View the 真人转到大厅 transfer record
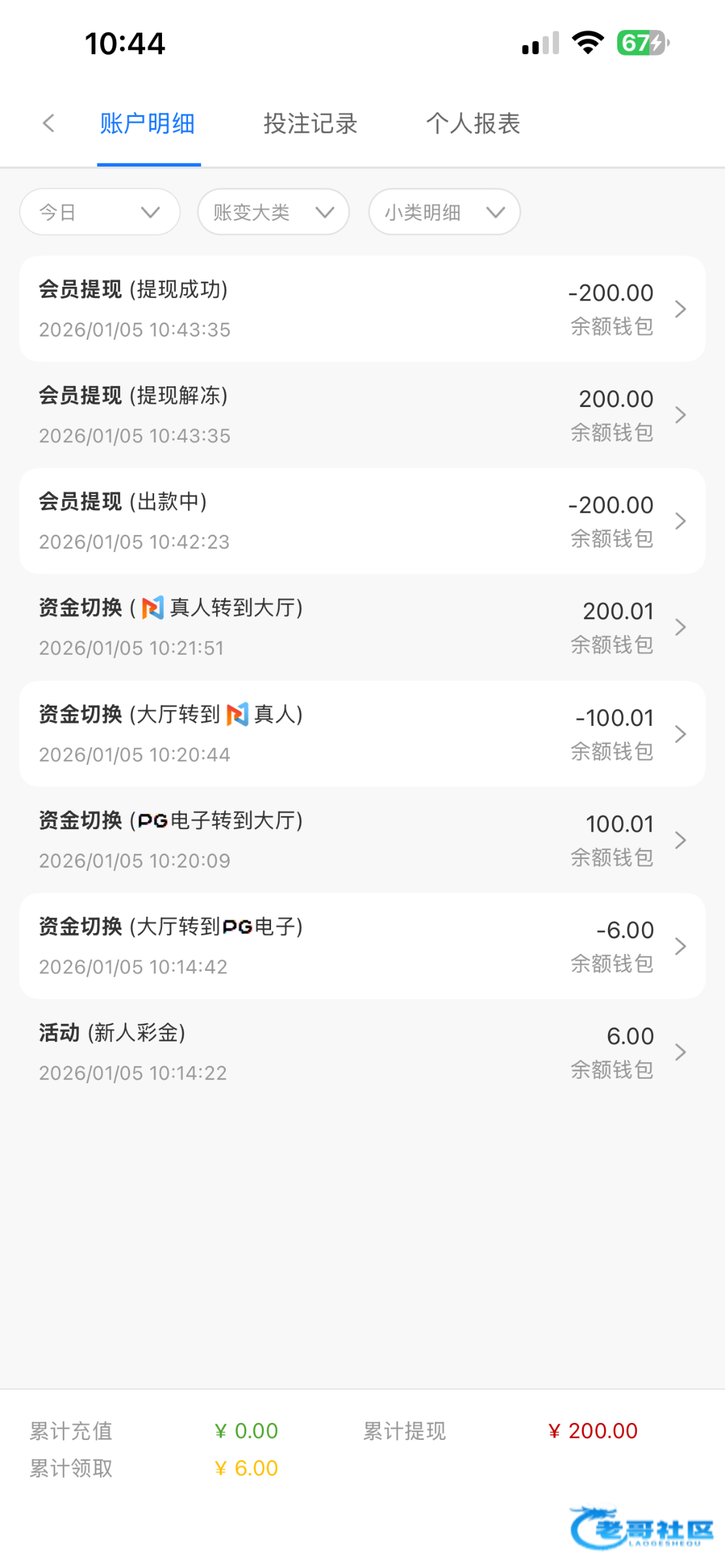Image resolution: width=725 pixels, height=1568 pixels. 362,627
